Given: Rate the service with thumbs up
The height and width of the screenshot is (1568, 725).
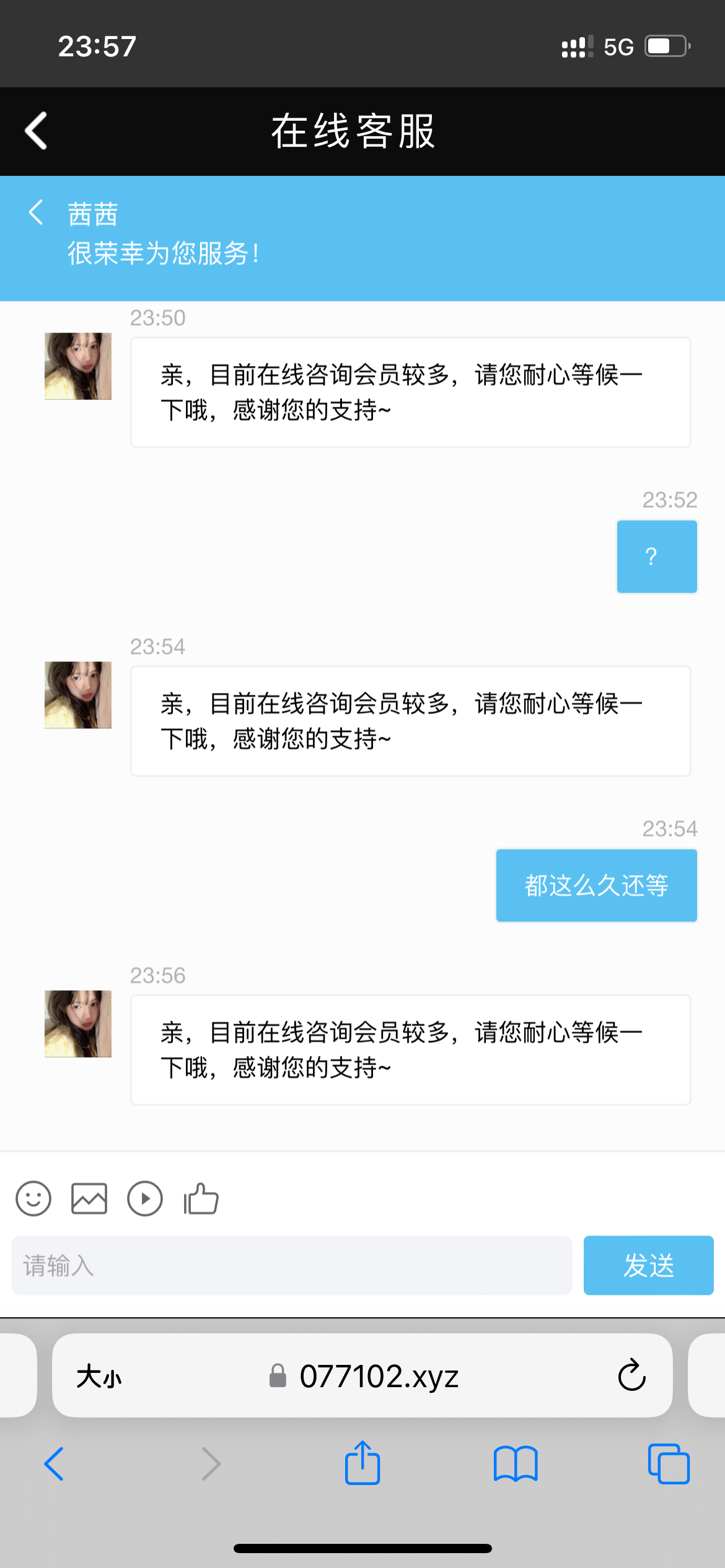Looking at the screenshot, I should [x=201, y=1198].
